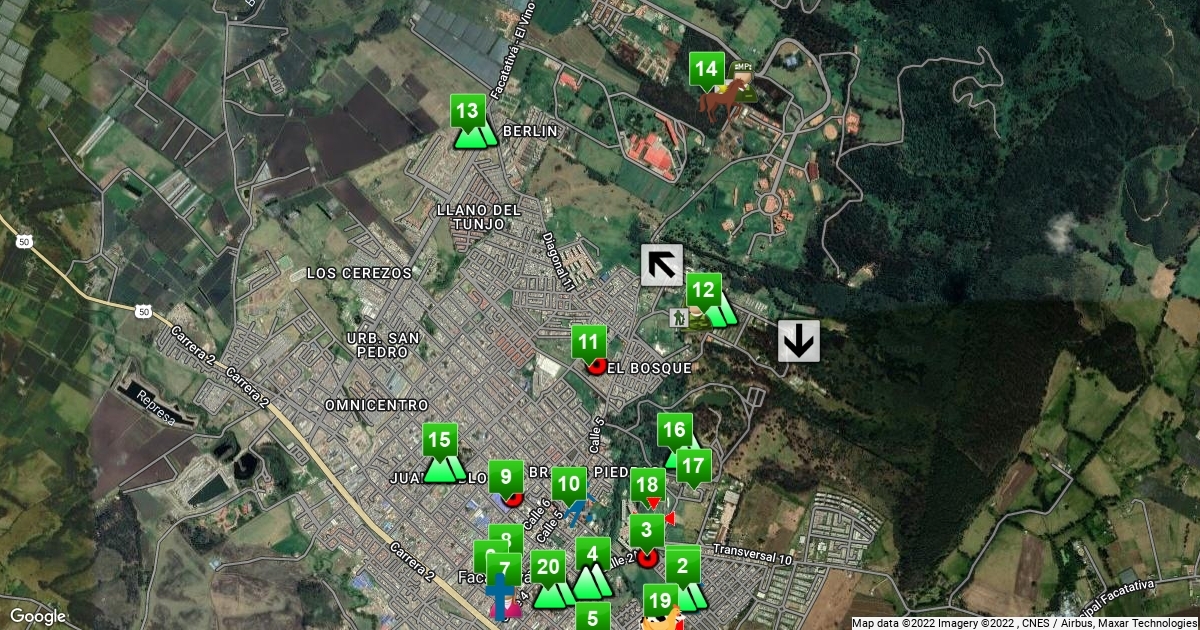This screenshot has height=630, width=1200.
Task: Open map marker number 3
Action: (x=647, y=530)
